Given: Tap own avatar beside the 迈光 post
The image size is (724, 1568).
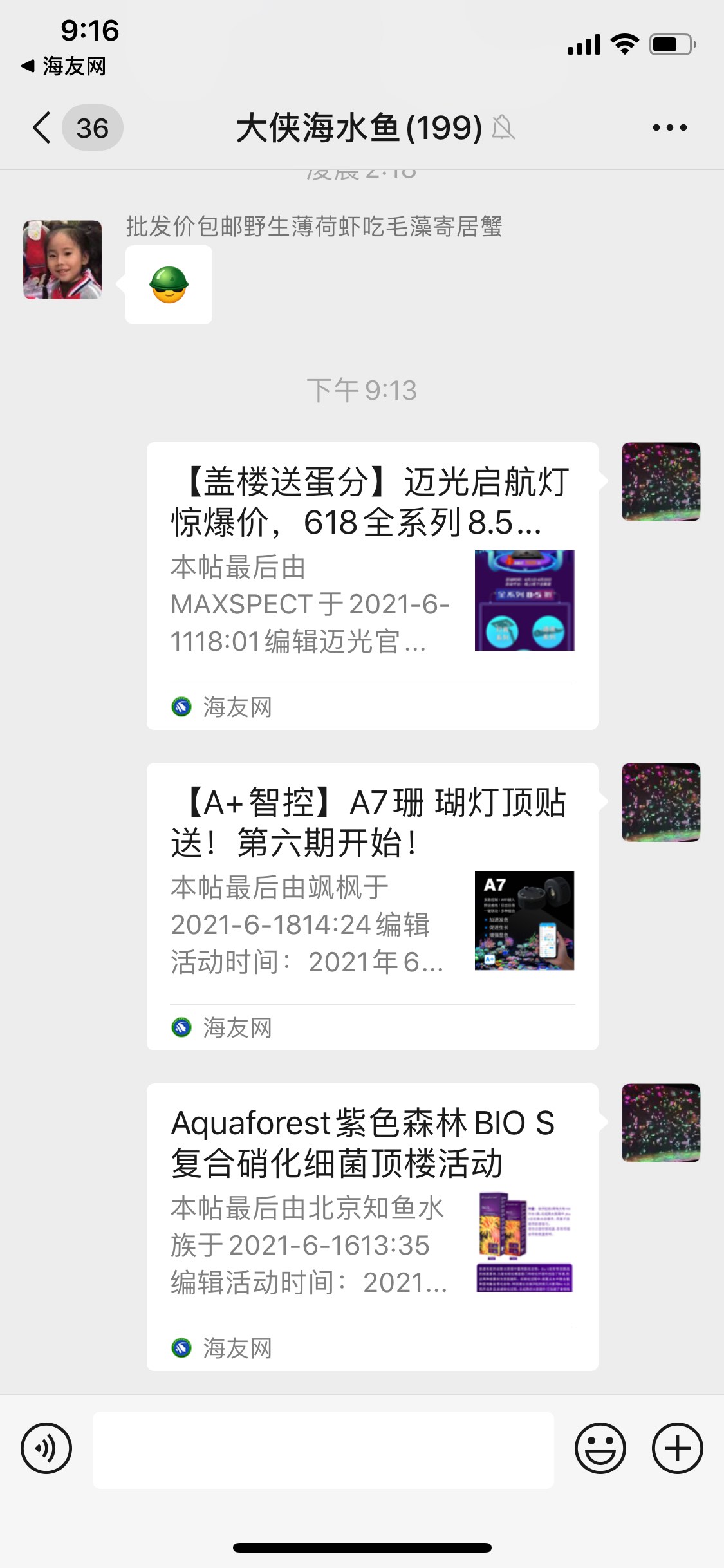Looking at the screenshot, I should click(661, 481).
